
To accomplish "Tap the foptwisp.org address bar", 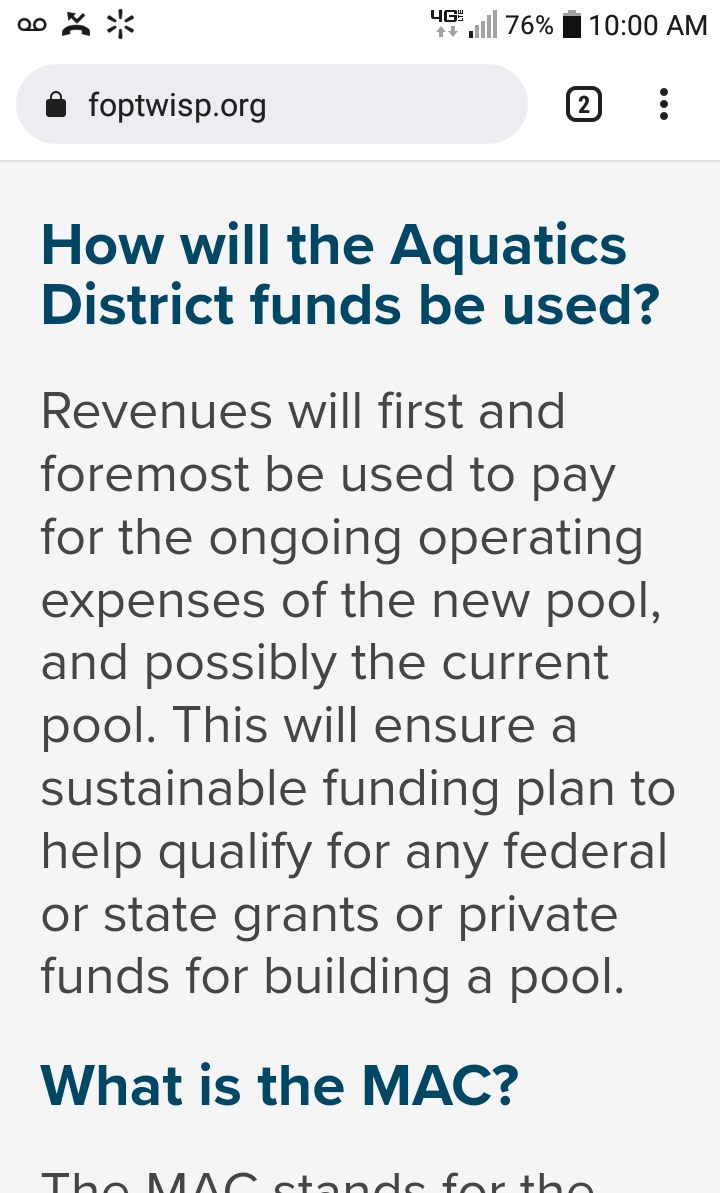I will (x=270, y=105).
